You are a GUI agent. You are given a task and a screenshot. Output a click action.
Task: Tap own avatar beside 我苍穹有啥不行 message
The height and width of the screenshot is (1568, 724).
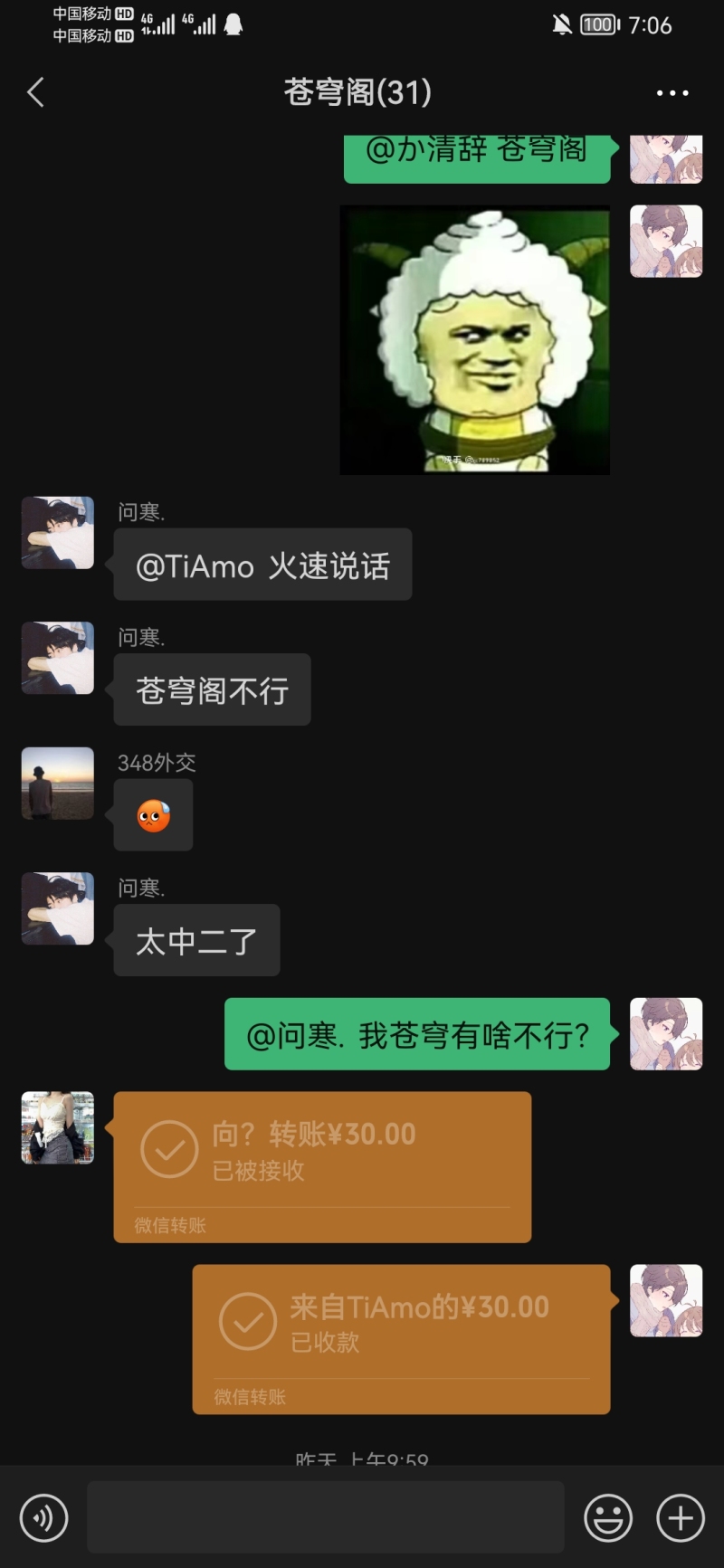(x=666, y=1034)
